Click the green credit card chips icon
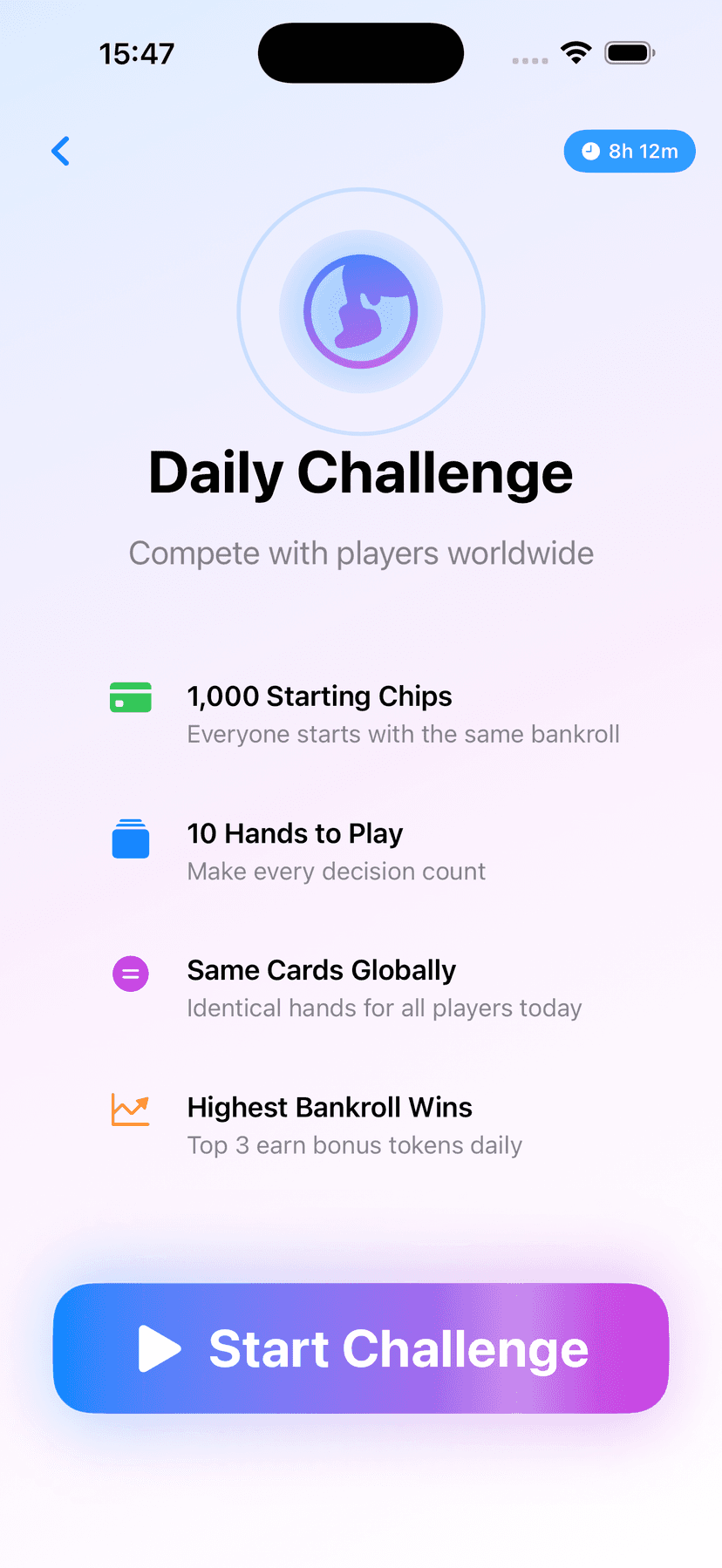This screenshot has height=1568, width=722. 130,696
